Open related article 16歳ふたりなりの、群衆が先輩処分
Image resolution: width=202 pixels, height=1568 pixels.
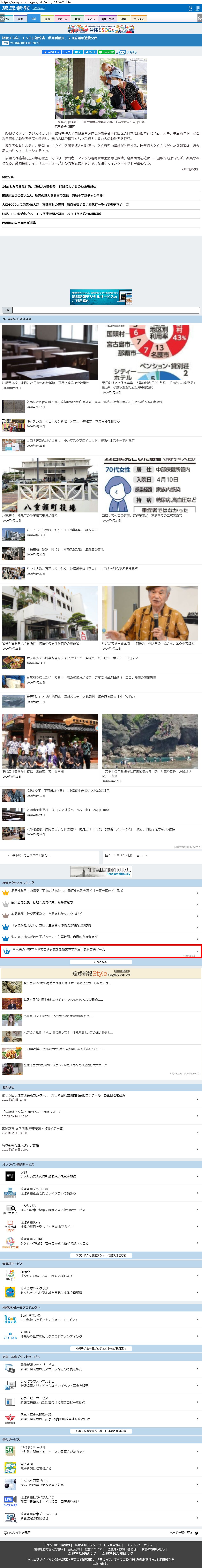49,186
